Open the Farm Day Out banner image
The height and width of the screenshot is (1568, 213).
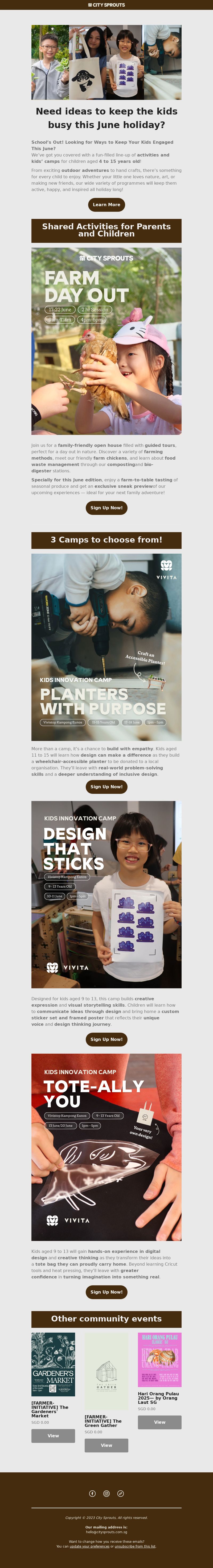click(106, 341)
